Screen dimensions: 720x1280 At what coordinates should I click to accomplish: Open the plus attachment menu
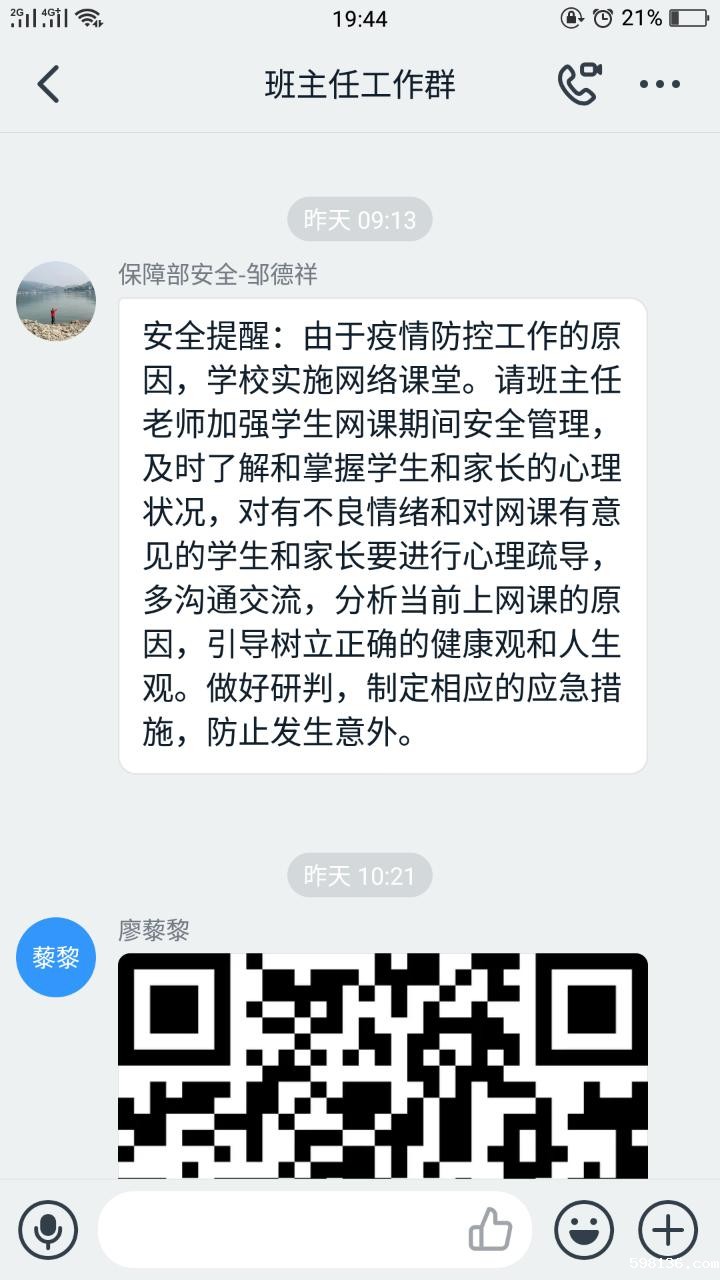(x=668, y=1230)
